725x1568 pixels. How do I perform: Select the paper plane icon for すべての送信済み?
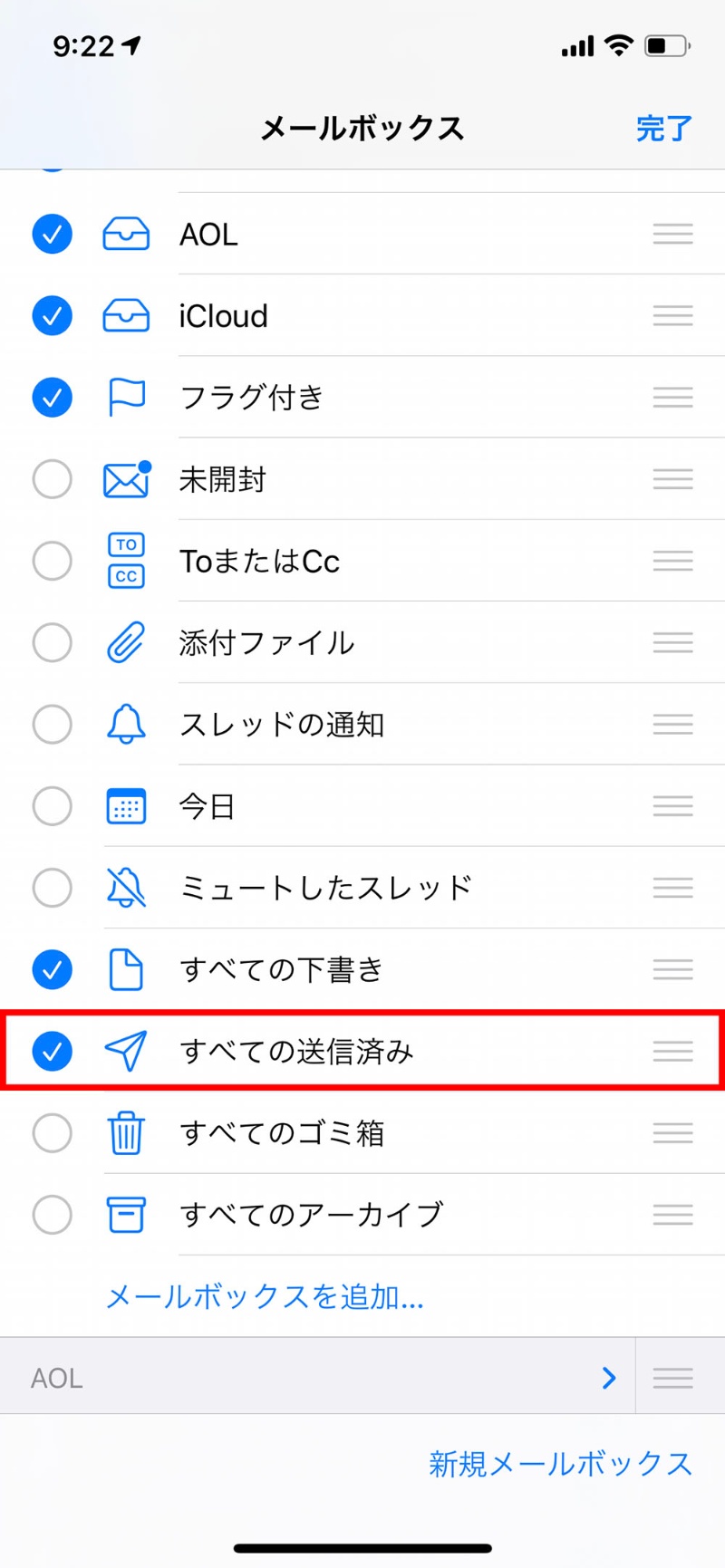[x=126, y=1052]
